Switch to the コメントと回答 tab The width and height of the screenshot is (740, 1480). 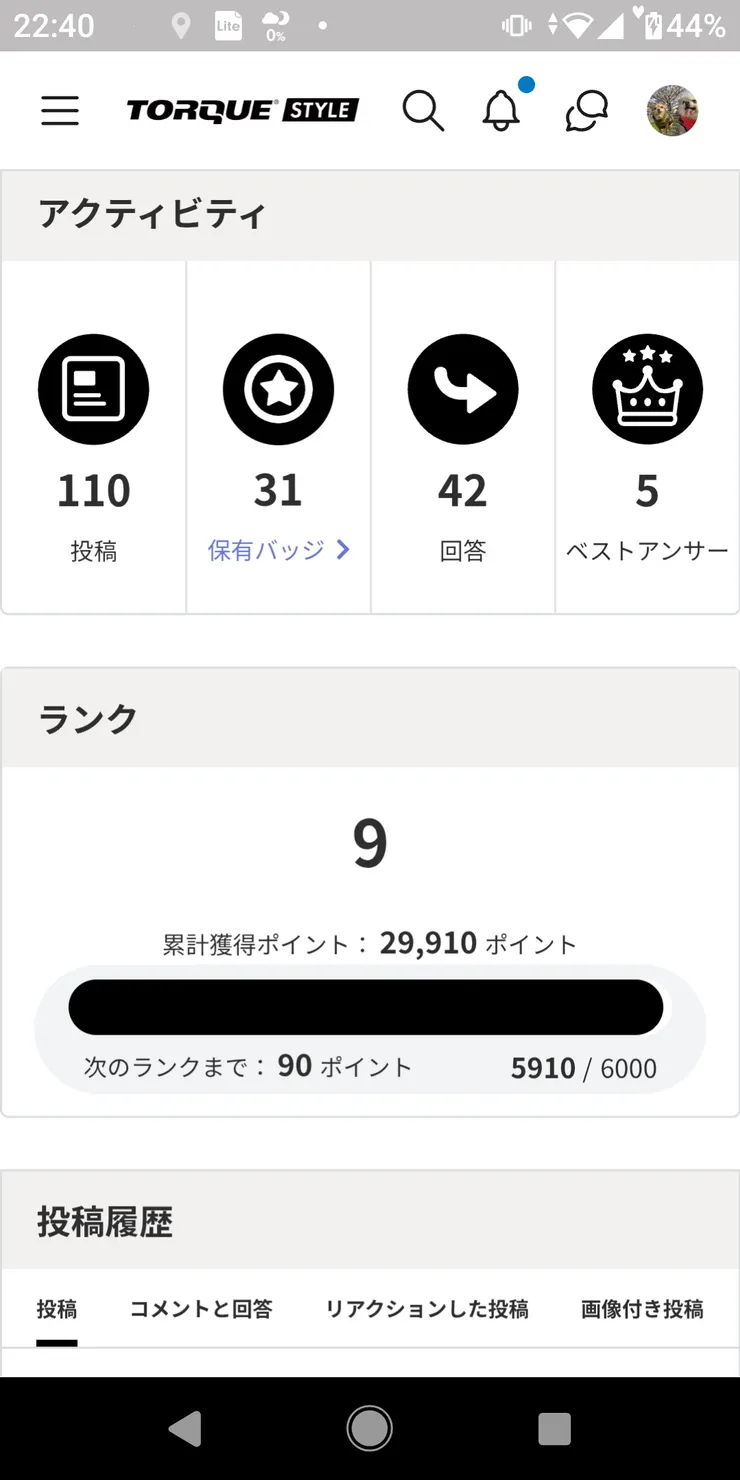[201, 1309]
